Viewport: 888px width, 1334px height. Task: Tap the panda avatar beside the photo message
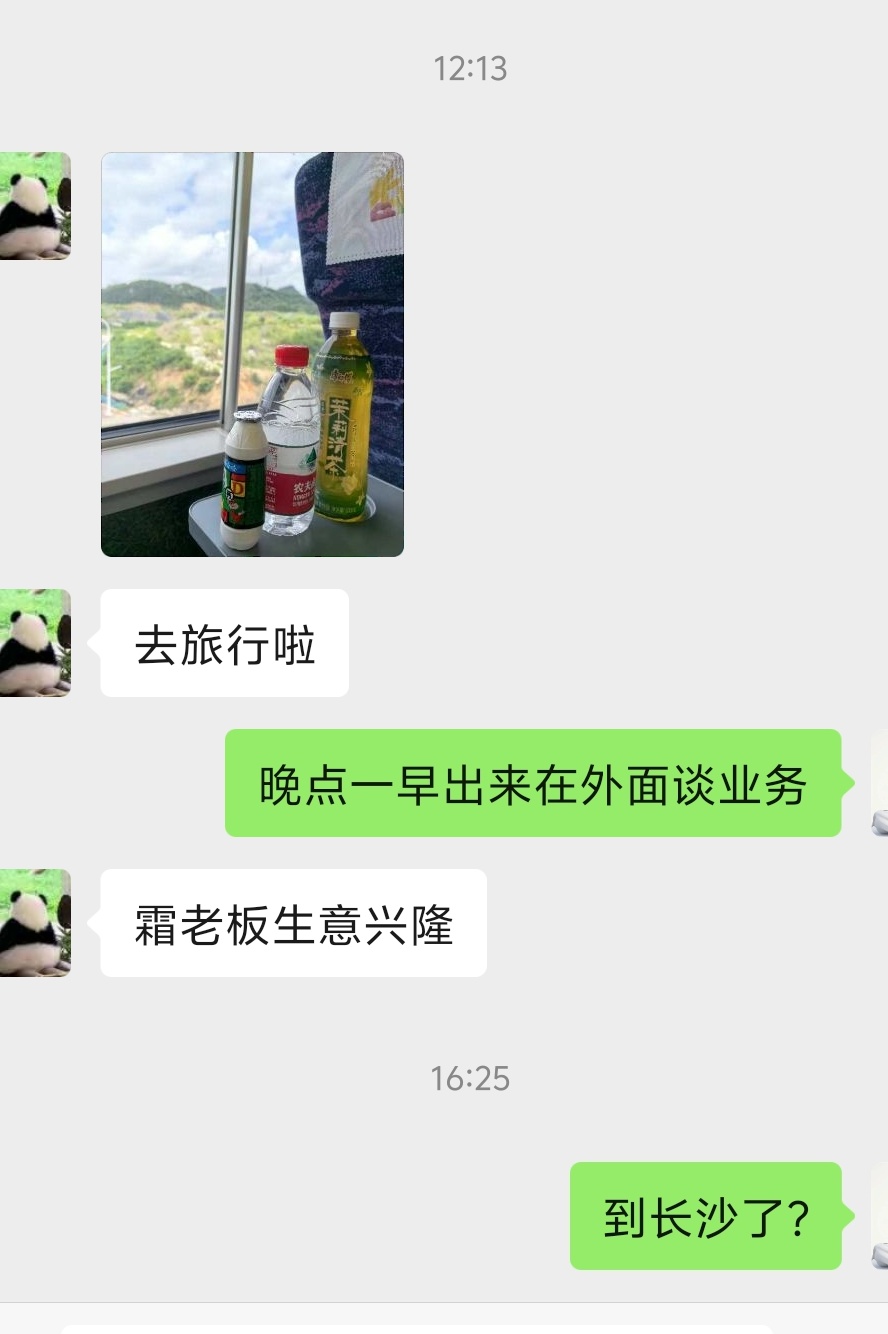(34, 206)
